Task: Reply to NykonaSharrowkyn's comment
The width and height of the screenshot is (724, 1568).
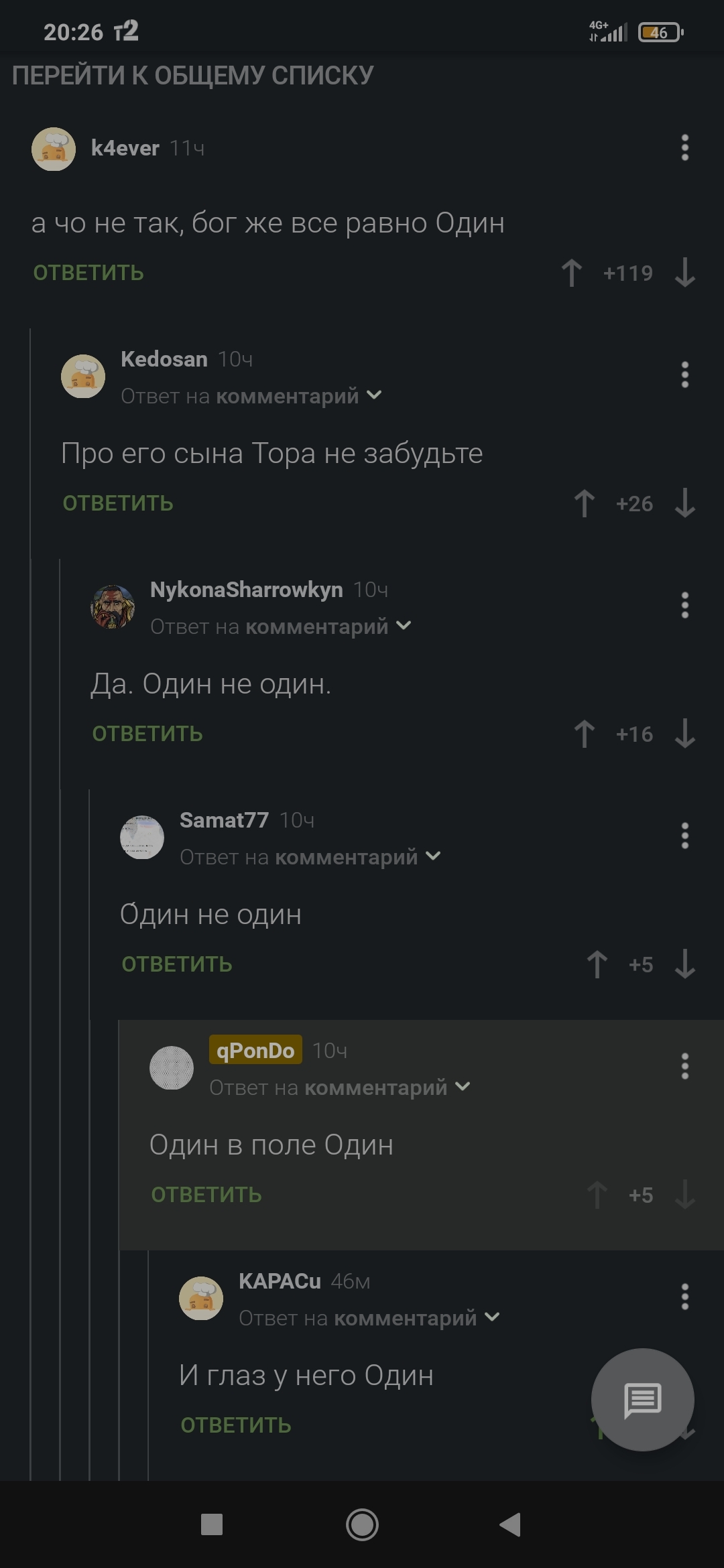Action: point(147,734)
